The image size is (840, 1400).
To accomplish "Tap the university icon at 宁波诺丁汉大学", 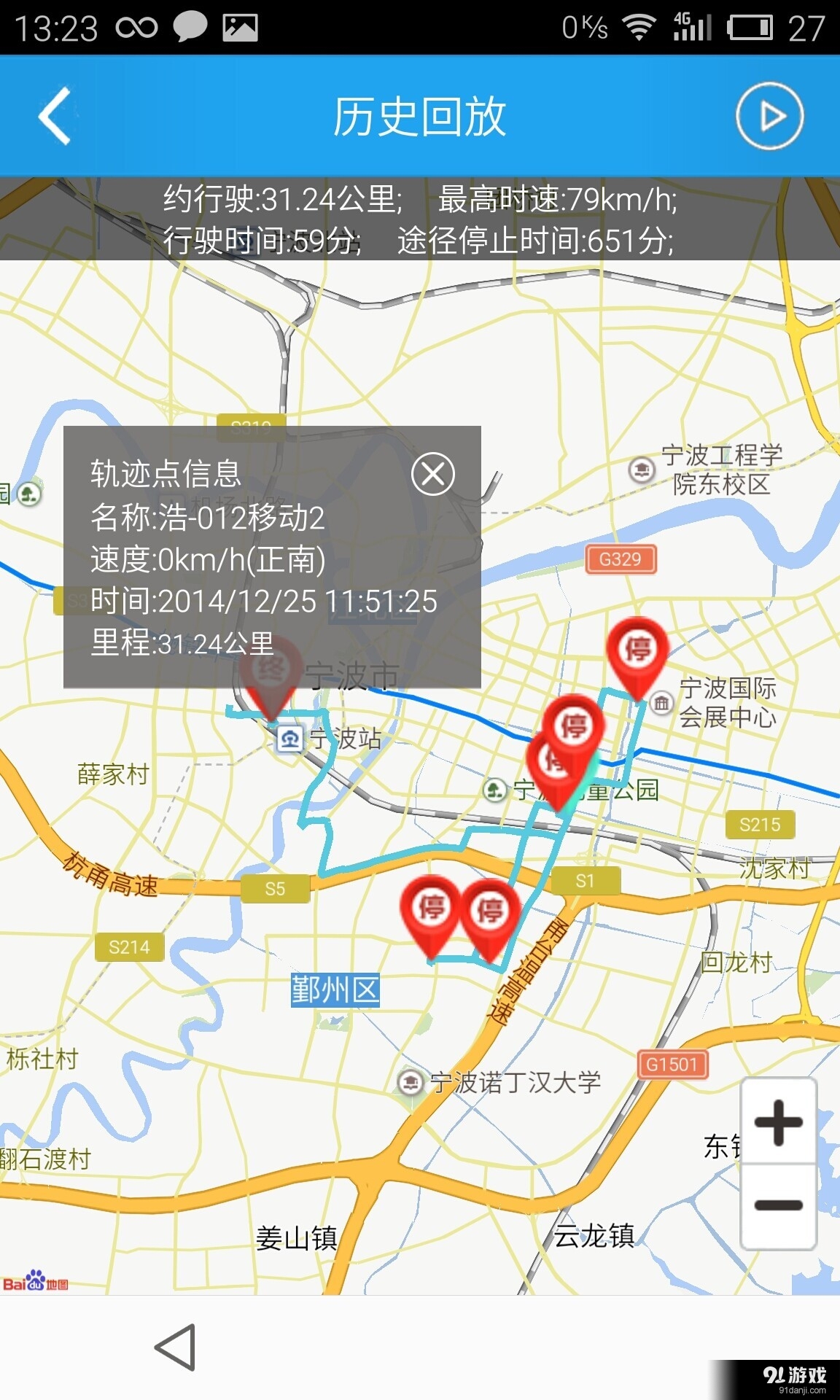I will (411, 1083).
